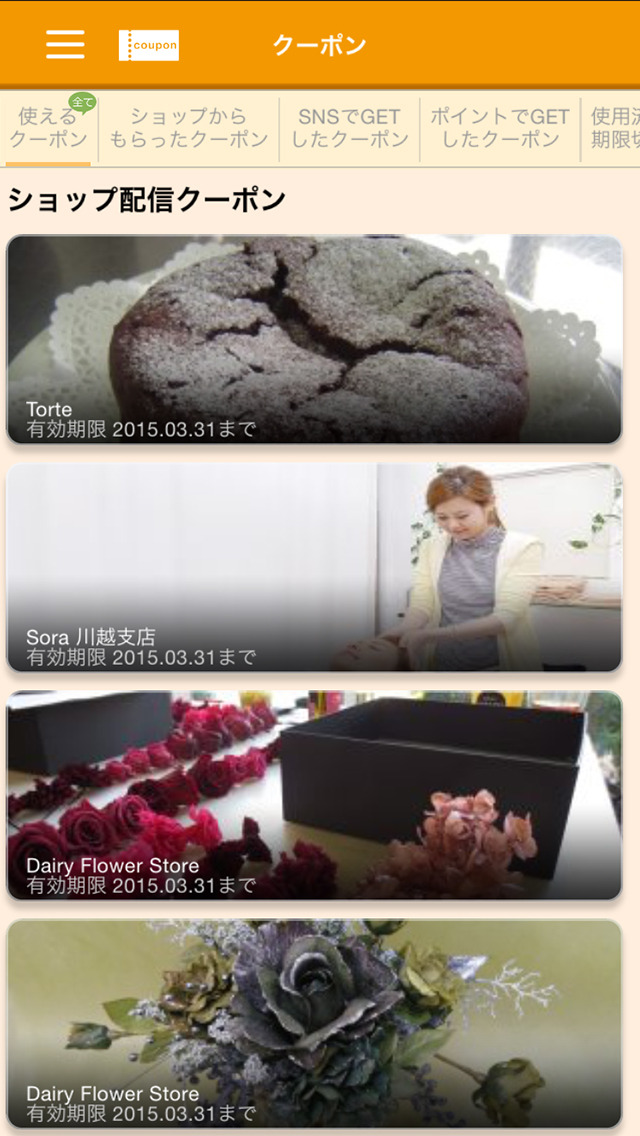
Task: View the Sora 川越支店 coupon
Action: click(314, 567)
